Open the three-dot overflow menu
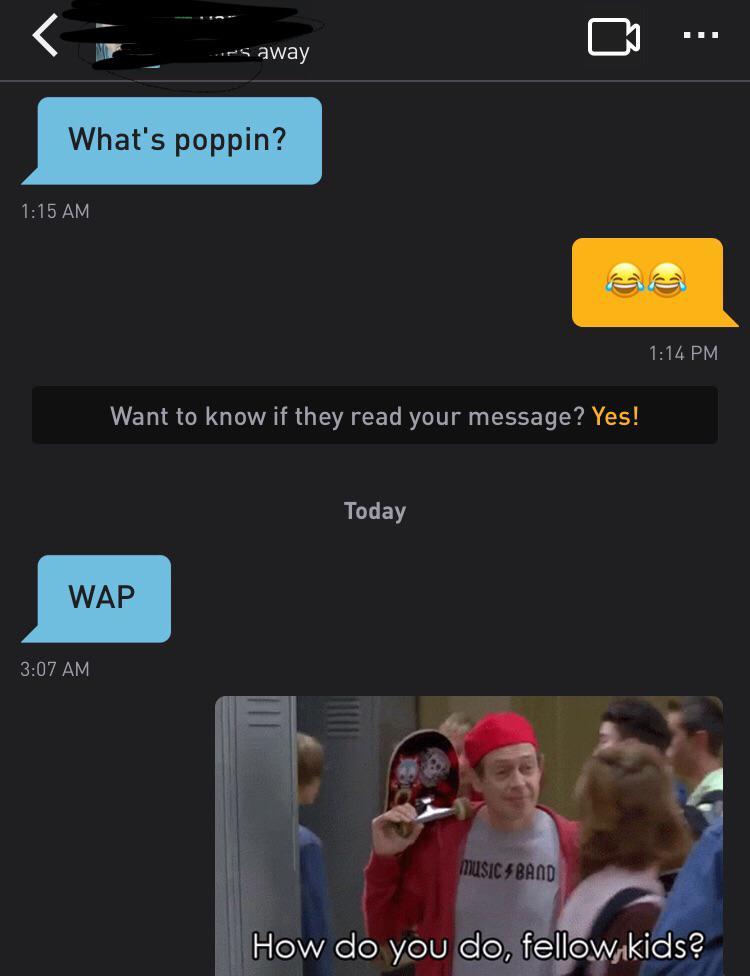The width and height of the screenshot is (750, 976). pyautogui.click(x=700, y=36)
